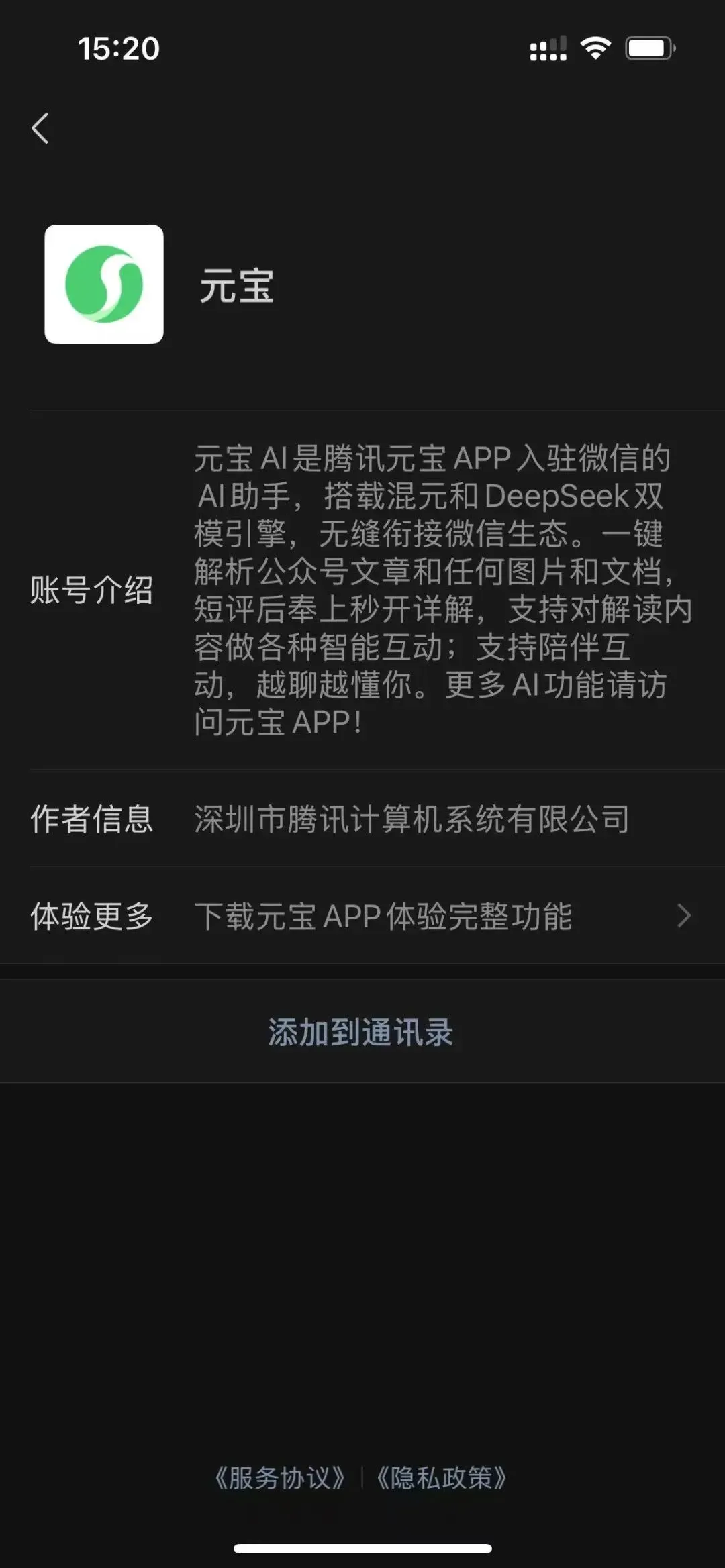Tap 添加到通讯录 to add 元宝
This screenshot has height=1568, width=725.
(361, 1032)
